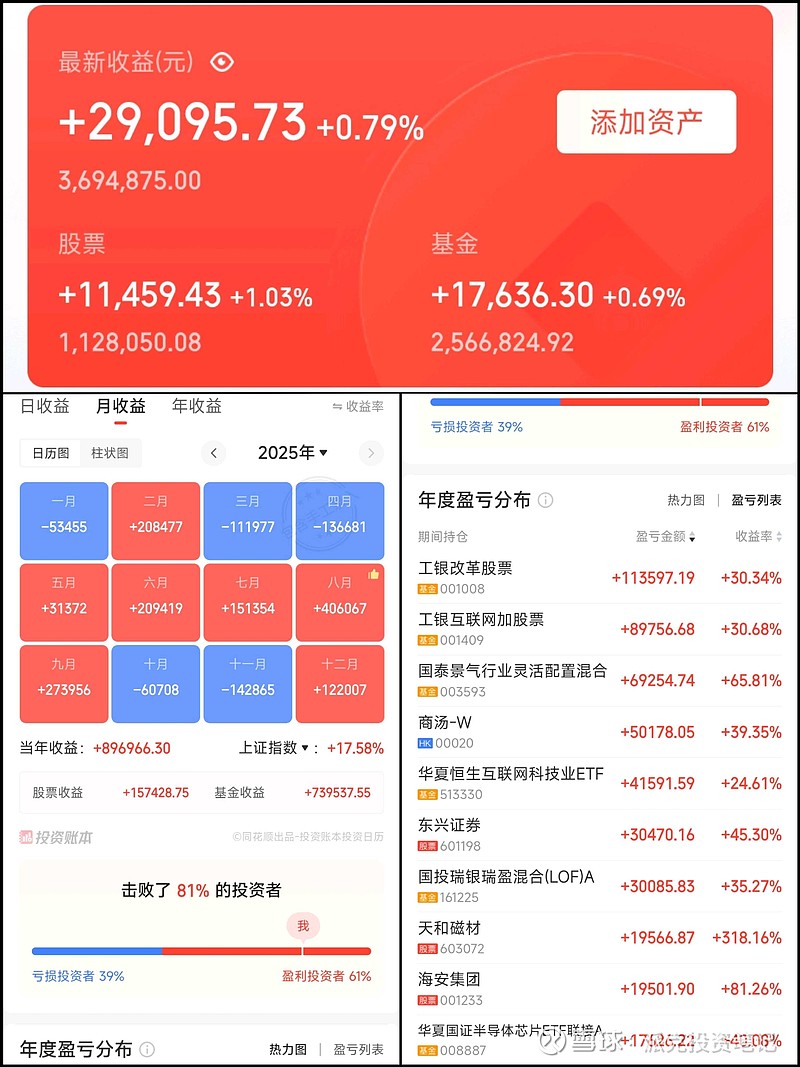800x1067 pixels.
Task: Switch to the 年收益 tab
Action: coord(197,405)
